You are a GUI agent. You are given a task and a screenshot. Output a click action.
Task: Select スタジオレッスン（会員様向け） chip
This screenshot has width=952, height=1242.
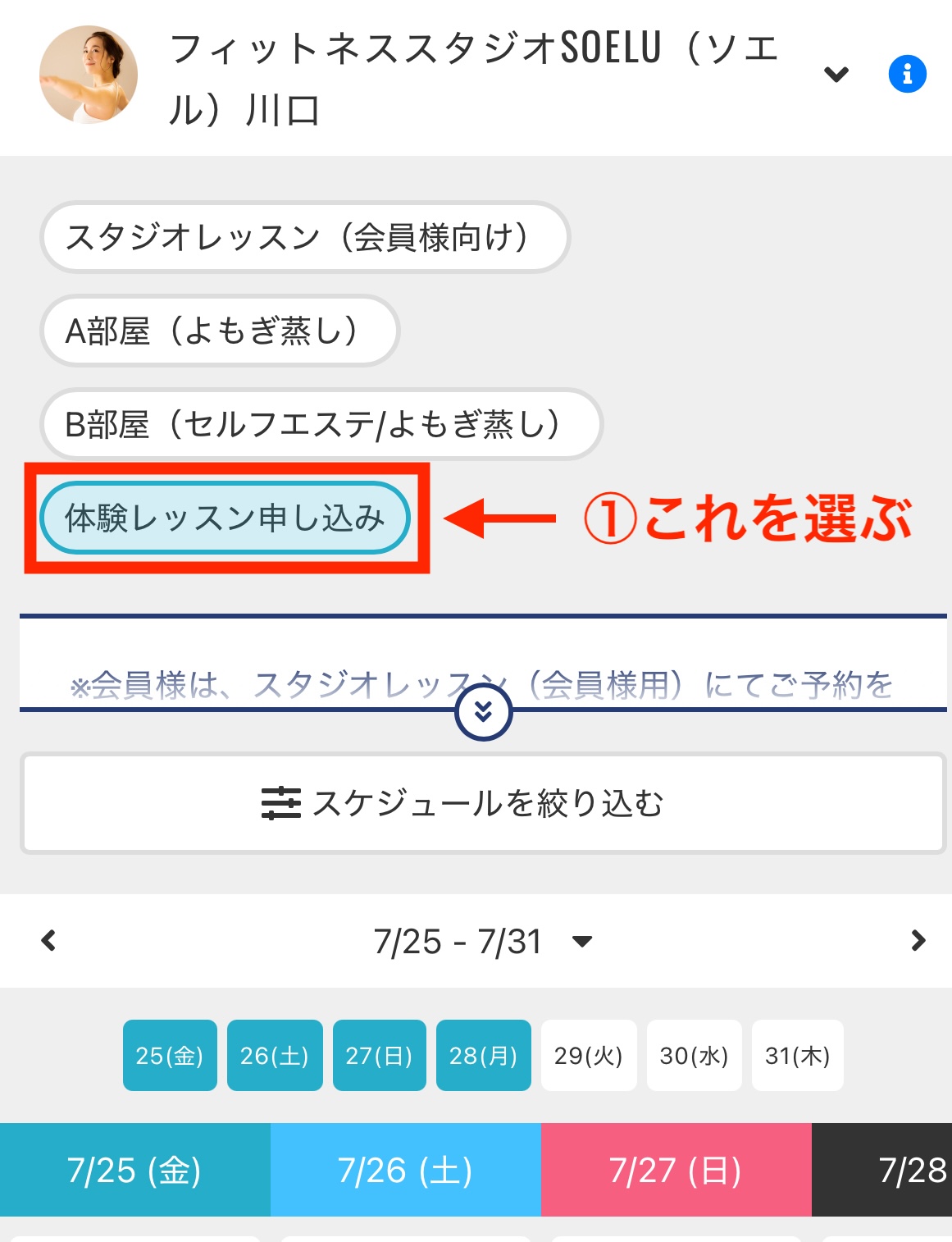(304, 237)
